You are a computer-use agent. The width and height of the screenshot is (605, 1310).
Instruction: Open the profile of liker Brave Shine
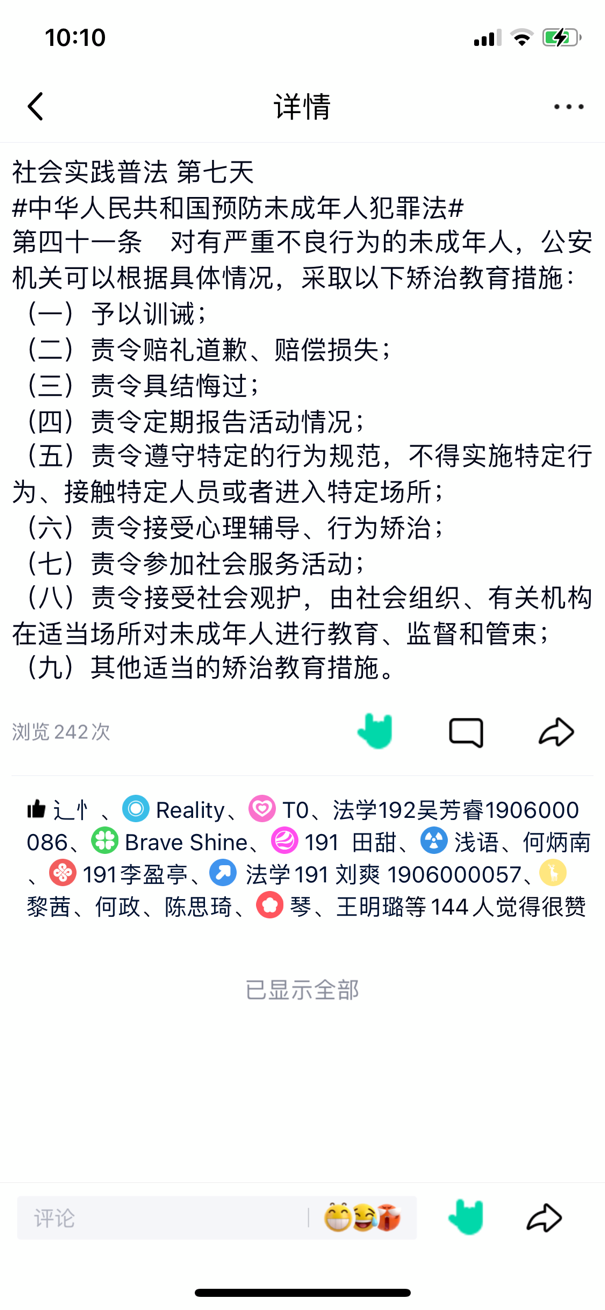coord(184,842)
